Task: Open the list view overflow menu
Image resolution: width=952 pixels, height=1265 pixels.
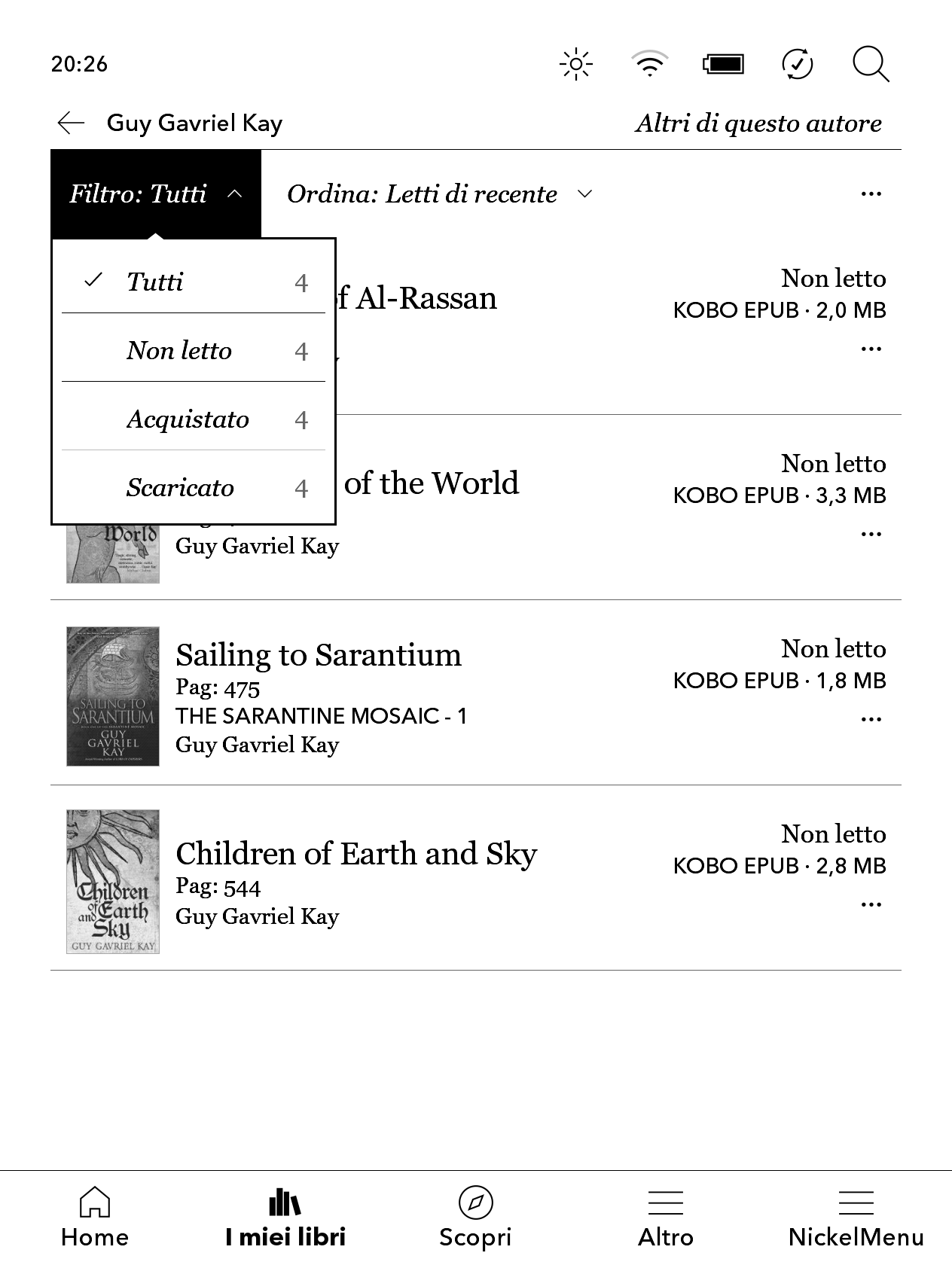Action: (871, 194)
